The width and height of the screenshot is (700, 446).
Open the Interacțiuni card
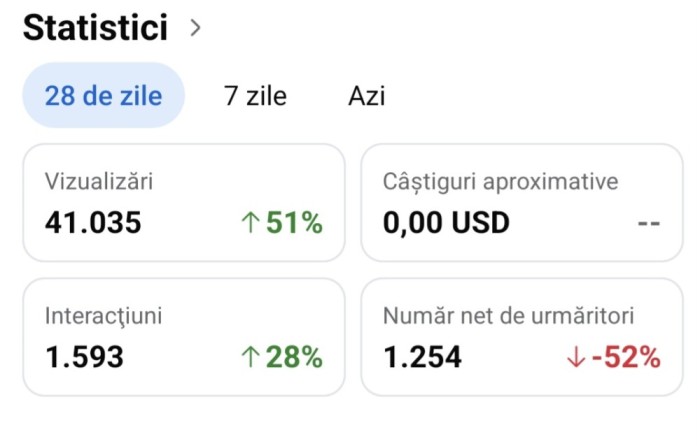tap(184, 337)
